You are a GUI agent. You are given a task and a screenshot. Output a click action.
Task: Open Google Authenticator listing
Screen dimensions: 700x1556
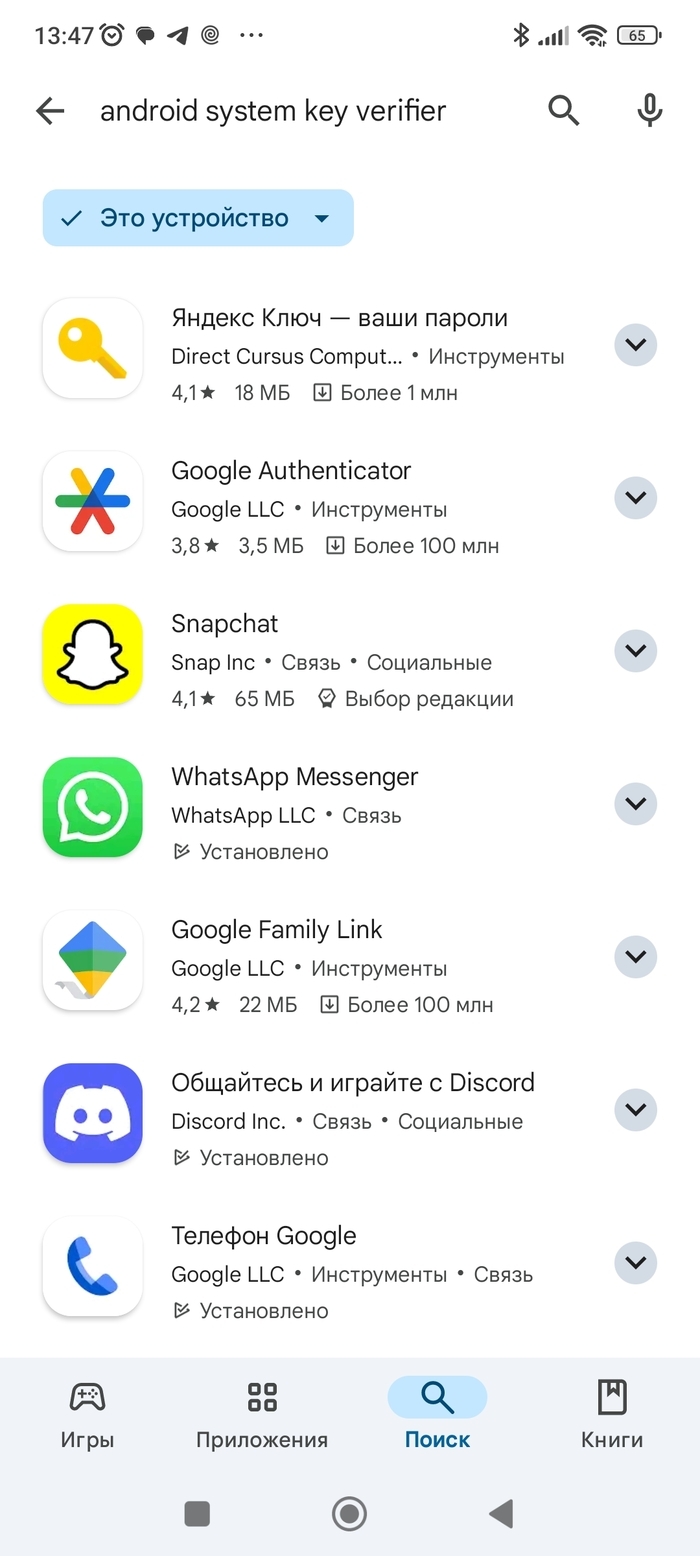click(291, 471)
